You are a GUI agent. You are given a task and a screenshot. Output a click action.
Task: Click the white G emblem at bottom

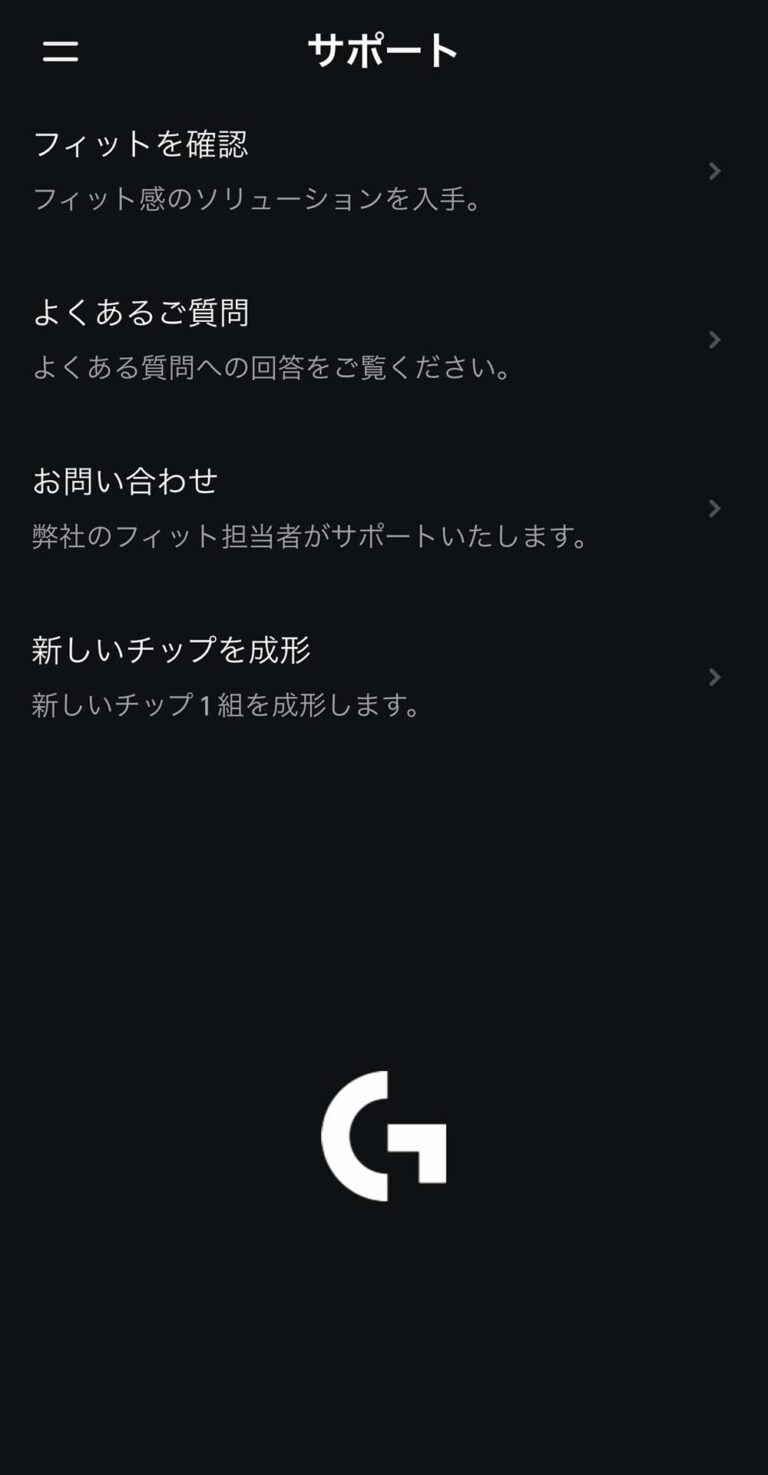(383, 1135)
